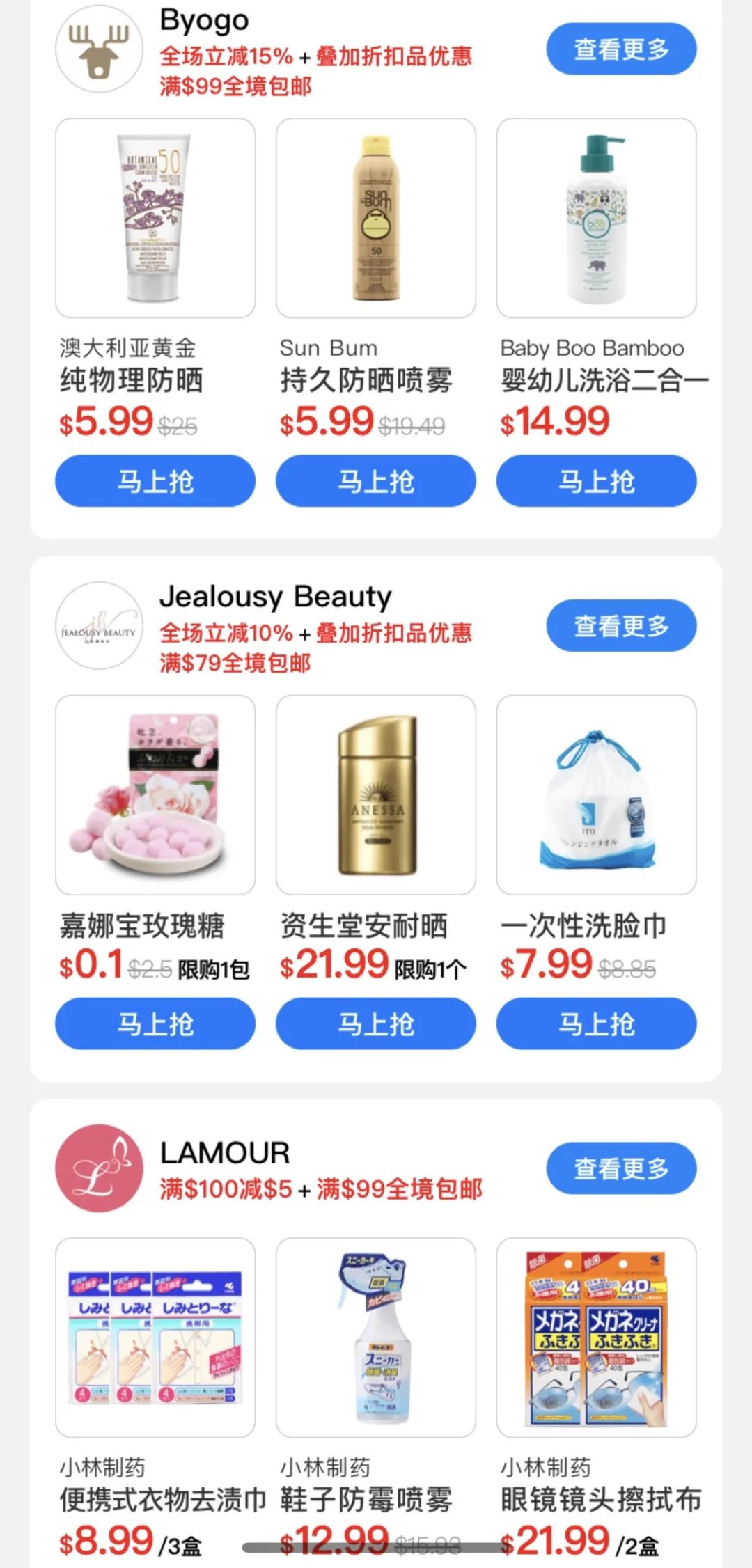The width and height of the screenshot is (752, 1568).
Task: Tap 马上抢 under 一次性洗脸巾
Action: [597, 1024]
